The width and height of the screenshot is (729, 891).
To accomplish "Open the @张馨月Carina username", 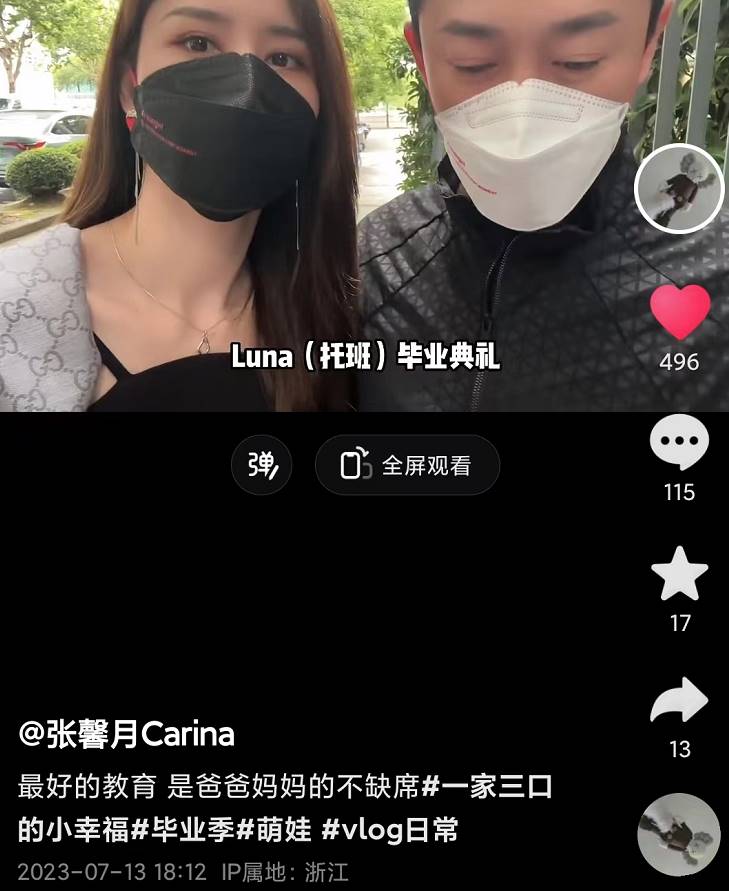I will [x=126, y=735].
